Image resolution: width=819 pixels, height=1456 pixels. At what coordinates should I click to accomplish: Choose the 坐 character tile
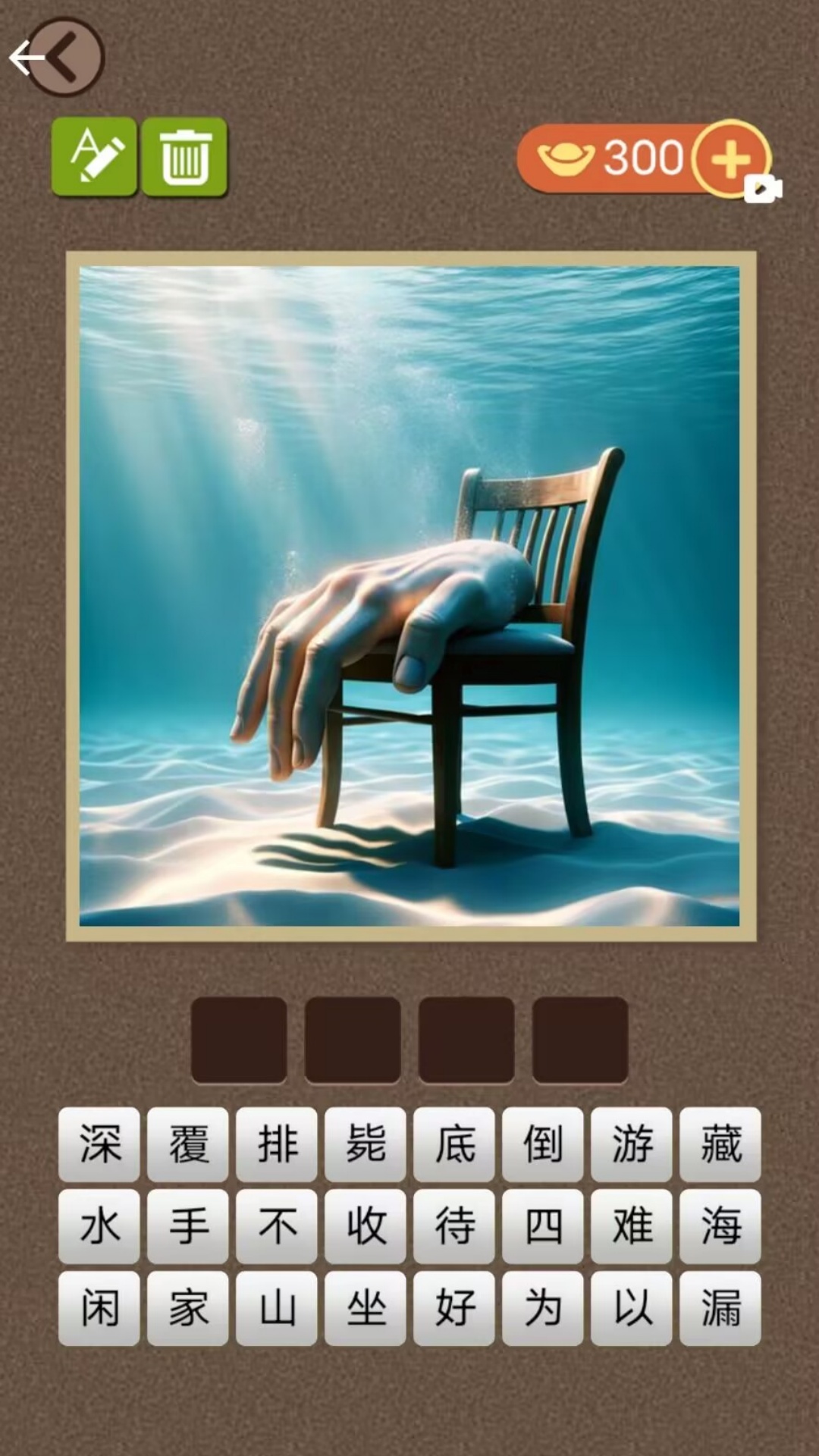click(x=366, y=1308)
